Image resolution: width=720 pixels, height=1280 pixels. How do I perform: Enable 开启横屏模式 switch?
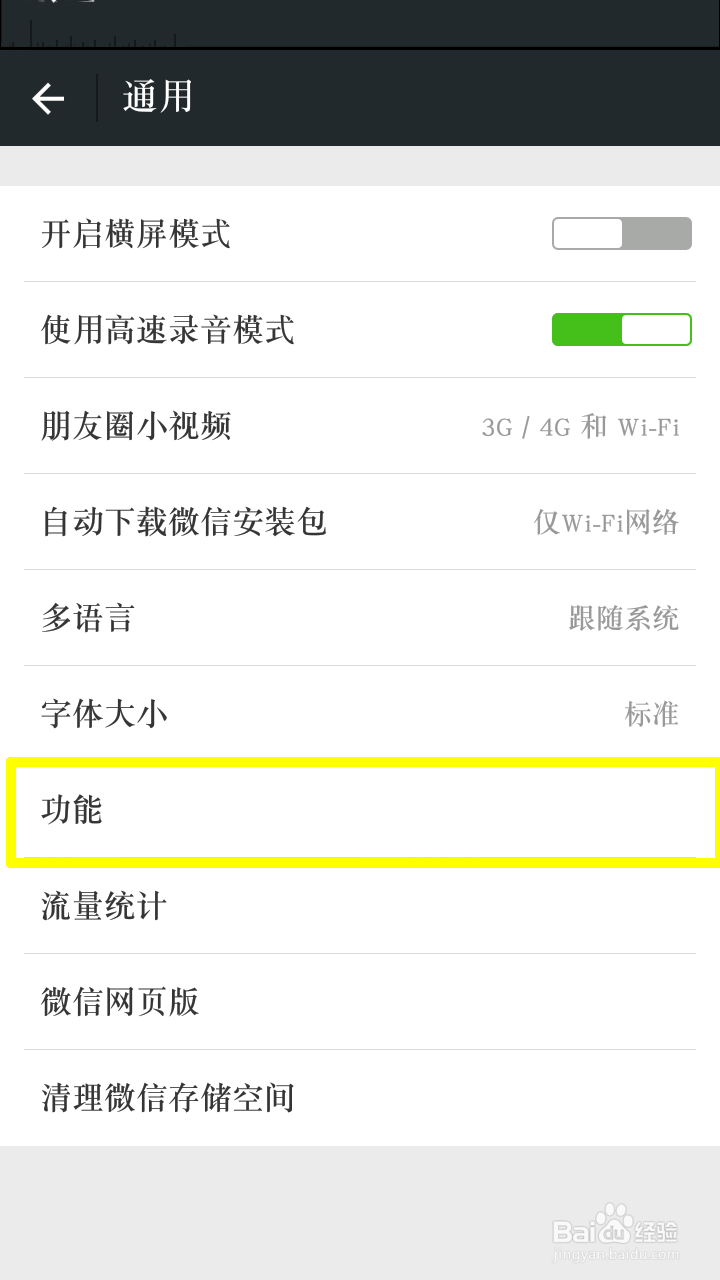(x=622, y=233)
